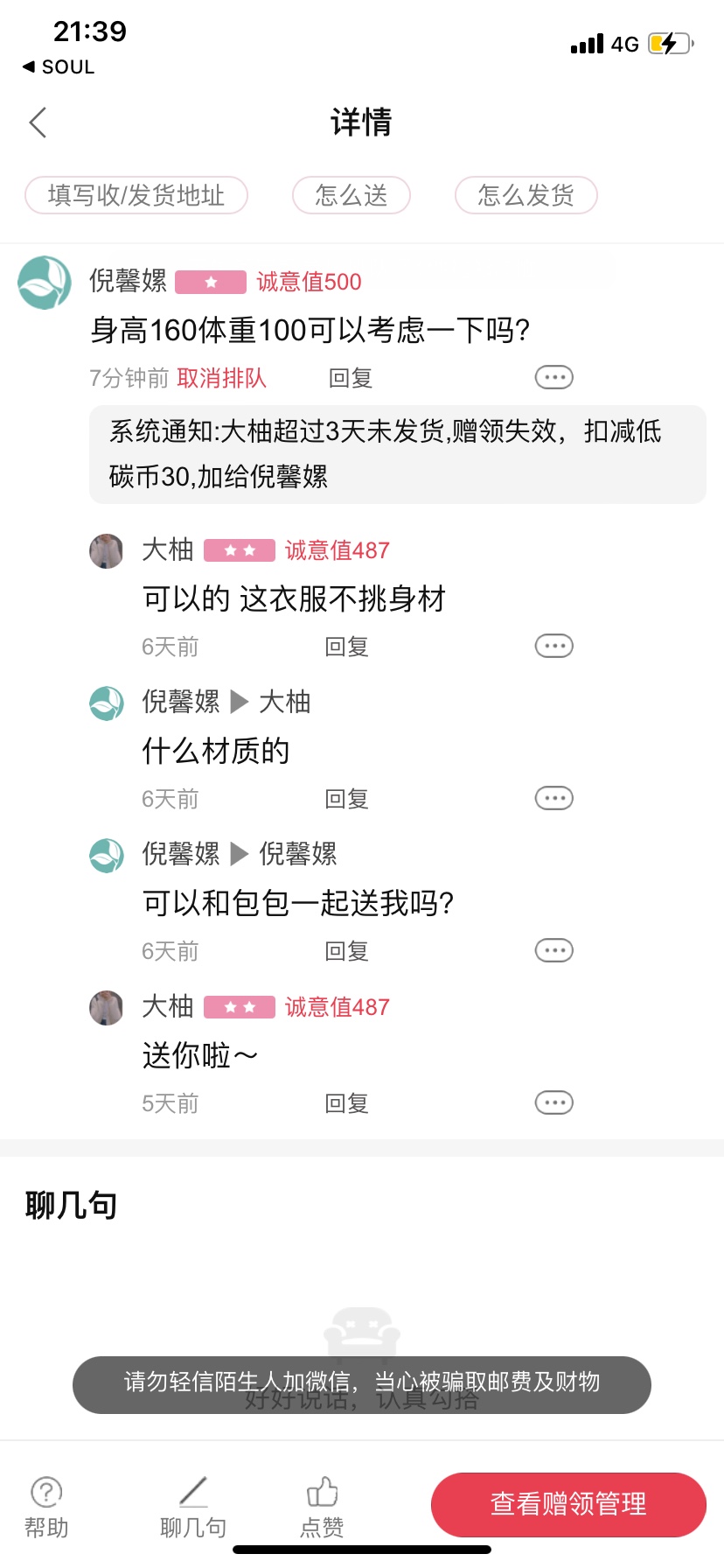
Task: Tap the 查看赠领管理 button
Action: click(x=568, y=1504)
